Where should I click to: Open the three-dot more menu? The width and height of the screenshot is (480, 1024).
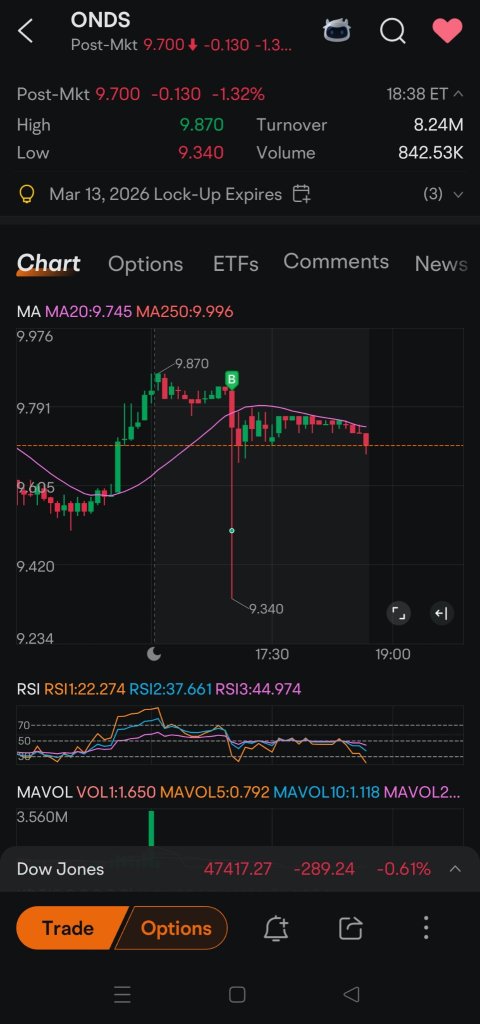(x=426, y=928)
